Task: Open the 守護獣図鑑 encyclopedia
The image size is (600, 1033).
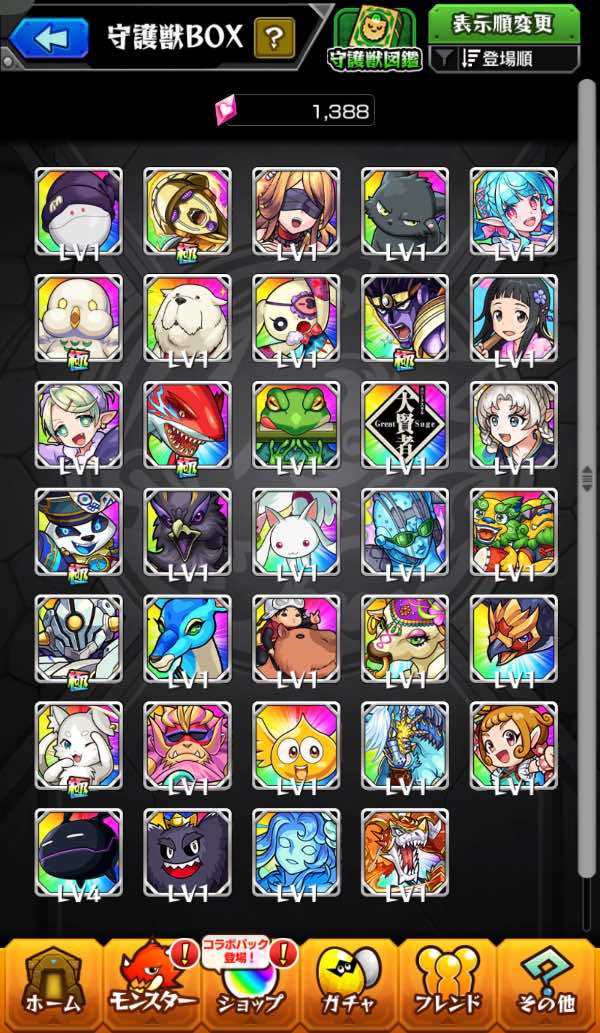Action: (x=375, y=39)
